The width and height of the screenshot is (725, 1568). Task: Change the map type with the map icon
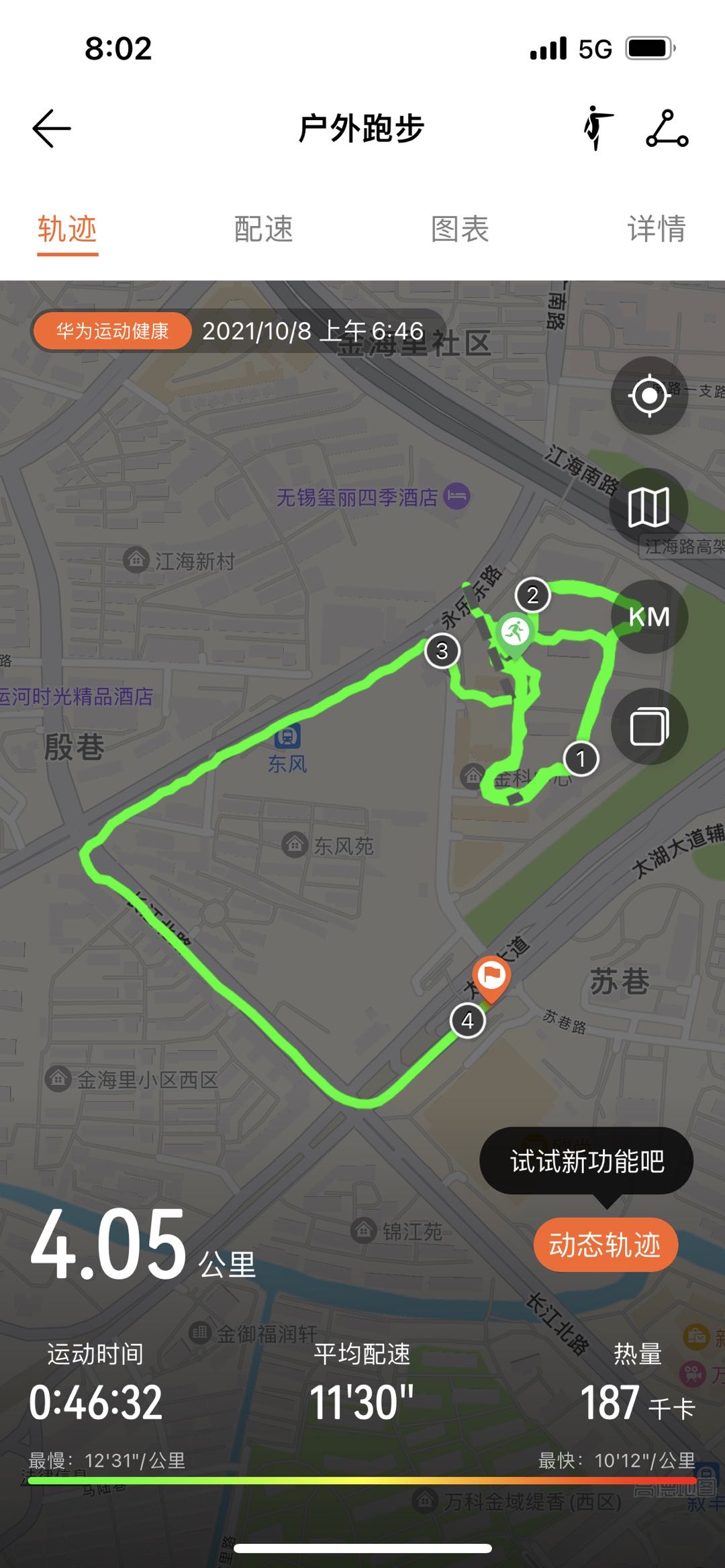648,507
